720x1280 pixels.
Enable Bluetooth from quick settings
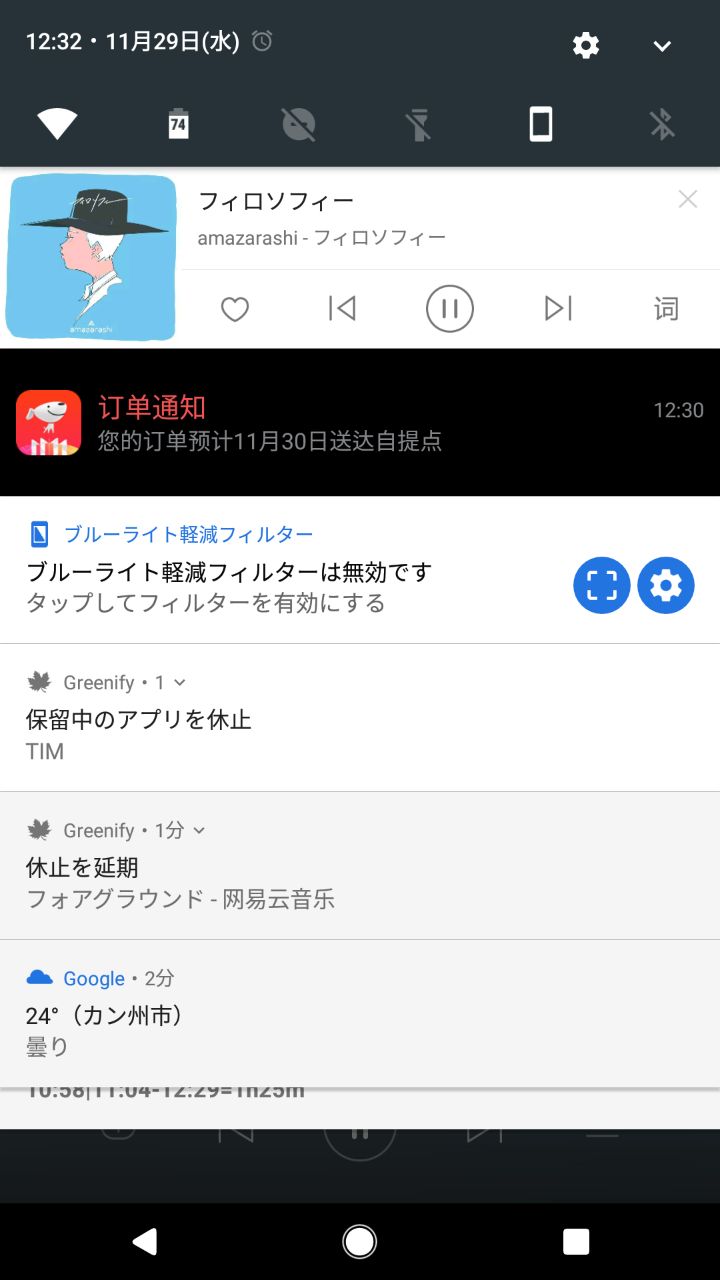coord(661,124)
